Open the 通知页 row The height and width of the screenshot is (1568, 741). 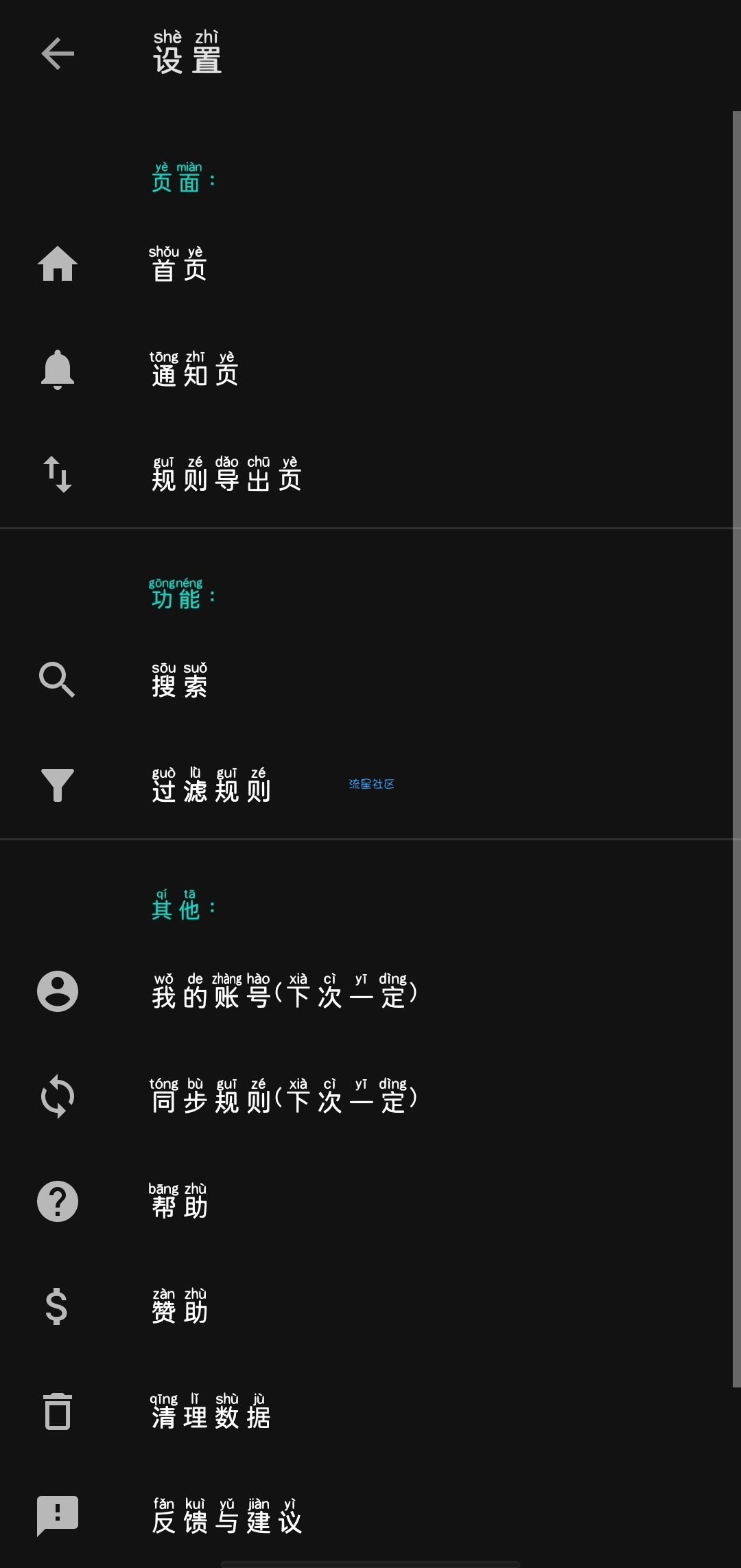(194, 370)
